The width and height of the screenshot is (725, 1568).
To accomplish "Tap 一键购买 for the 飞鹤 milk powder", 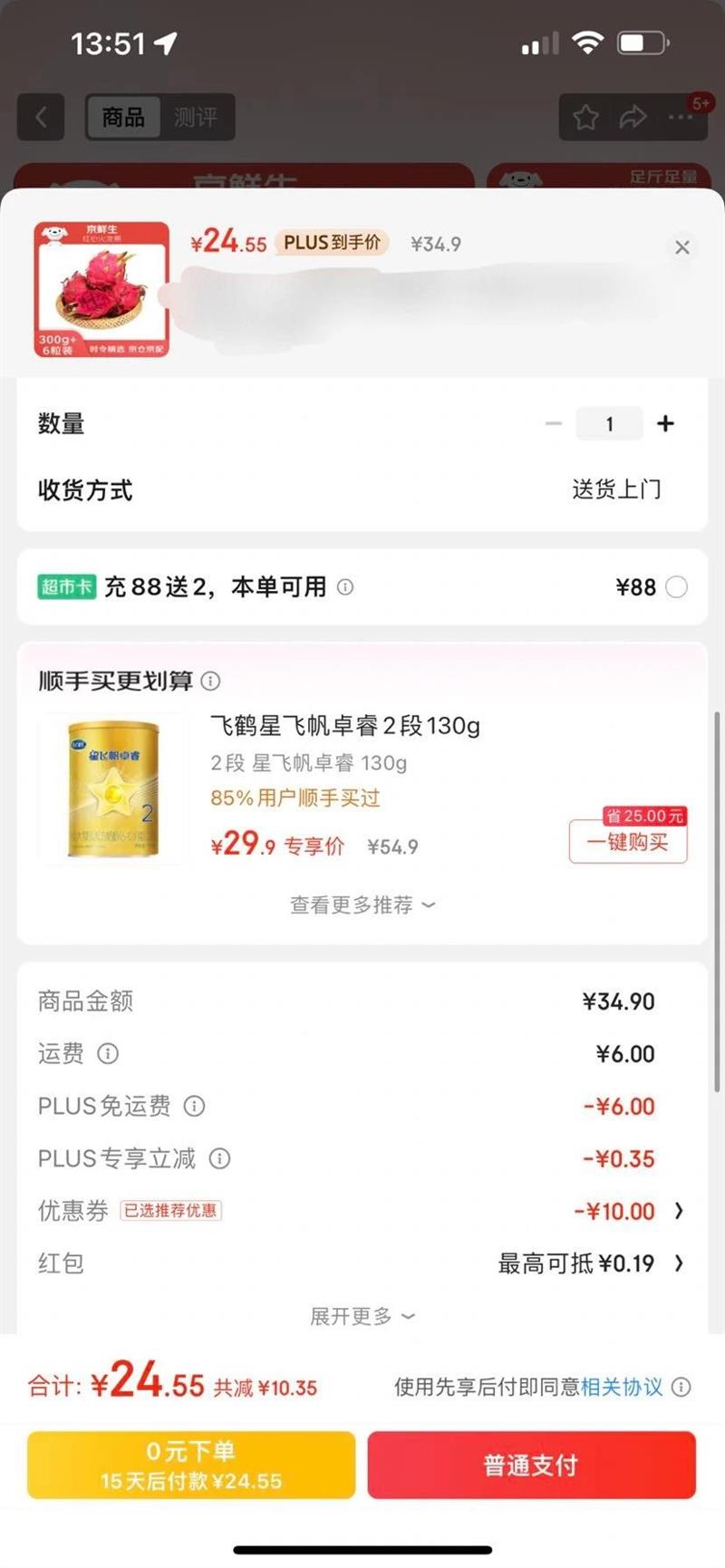I will pos(627,842).
